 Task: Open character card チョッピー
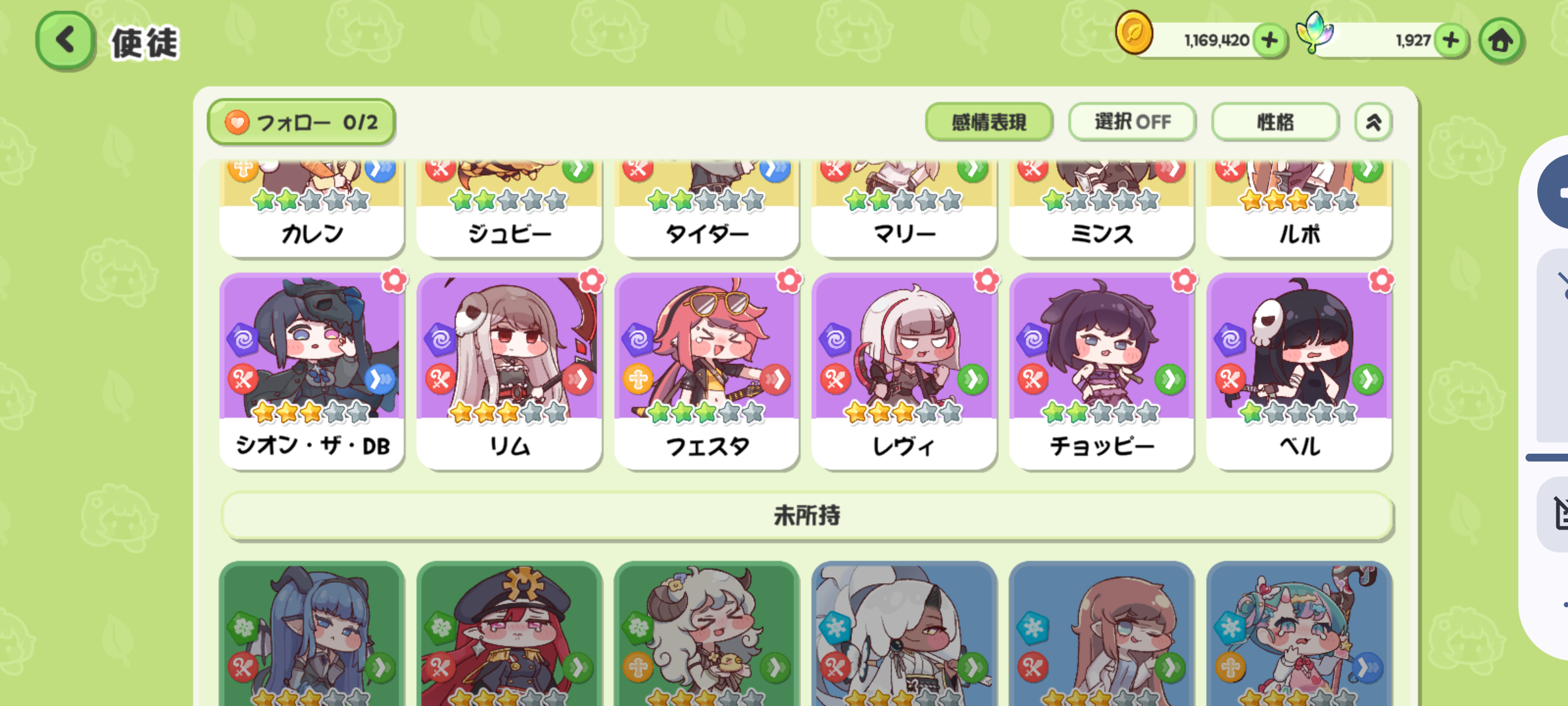click(x=1102, y=371)
